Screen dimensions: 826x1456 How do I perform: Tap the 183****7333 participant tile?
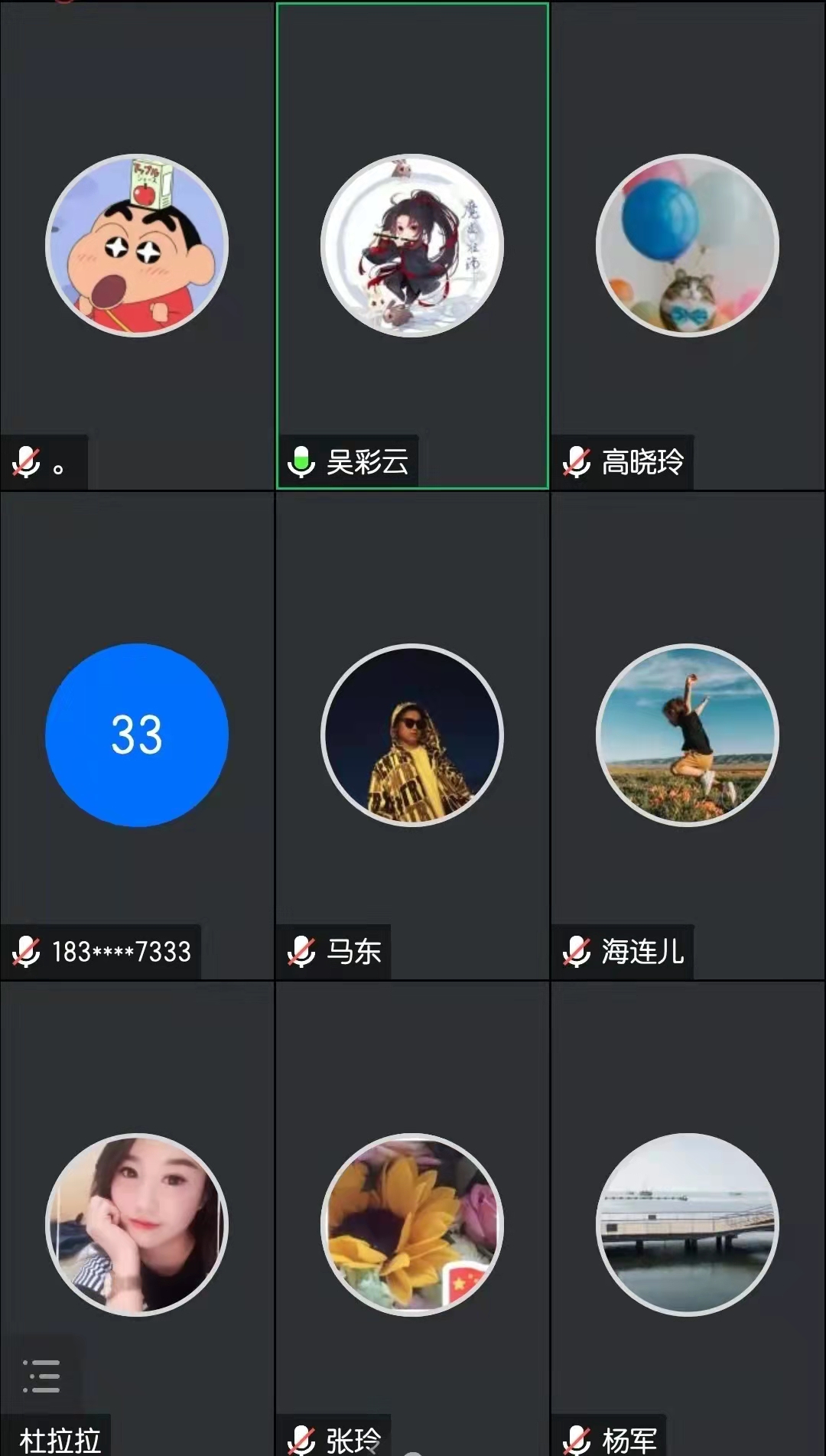137,735
